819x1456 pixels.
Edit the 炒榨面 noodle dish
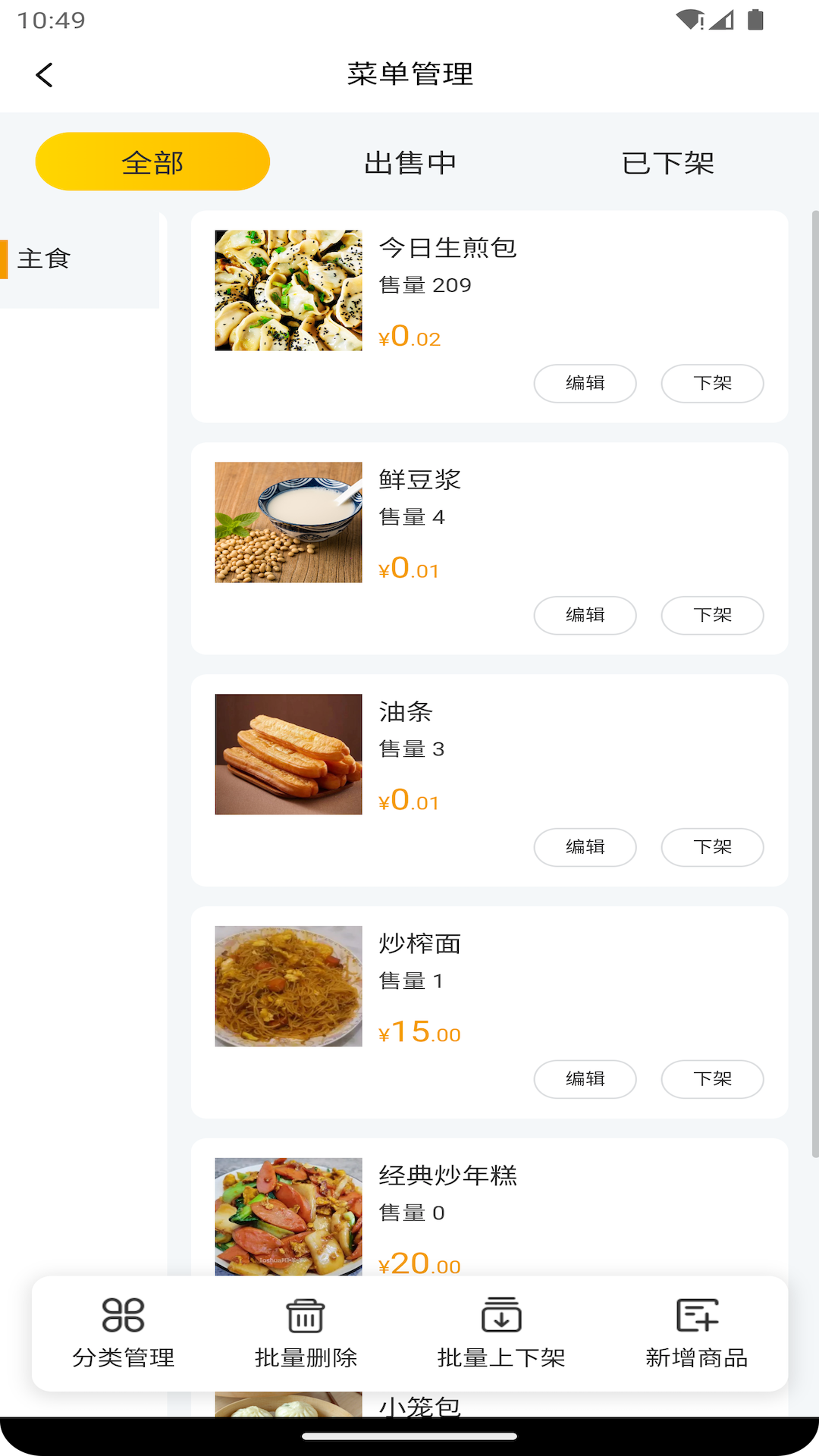tap(585, 1079)
